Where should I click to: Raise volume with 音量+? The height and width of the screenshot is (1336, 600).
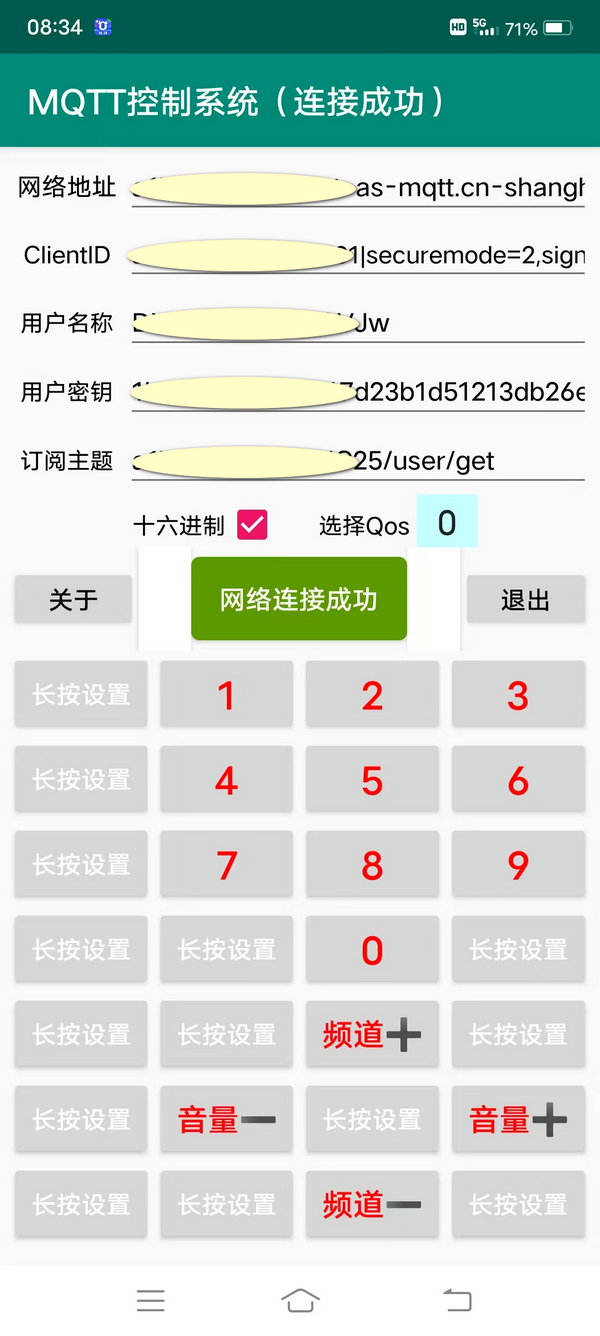518,1120
